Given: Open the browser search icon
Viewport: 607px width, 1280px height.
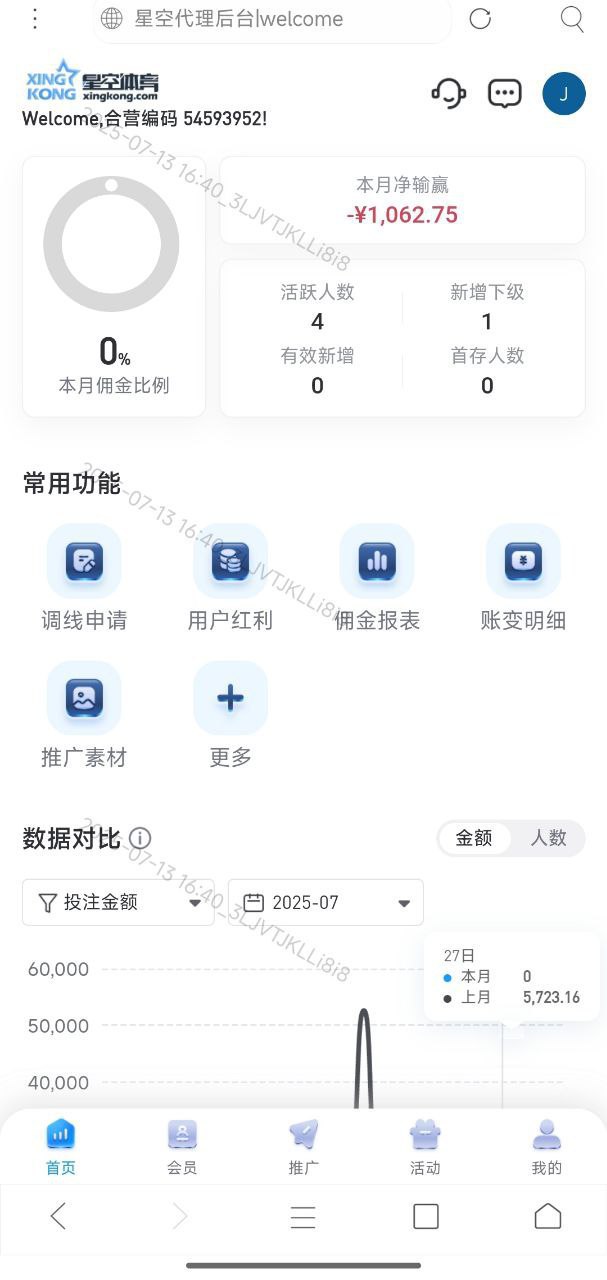Looking at the screenshot, I should pyautogui.click(x=572, y=19).
